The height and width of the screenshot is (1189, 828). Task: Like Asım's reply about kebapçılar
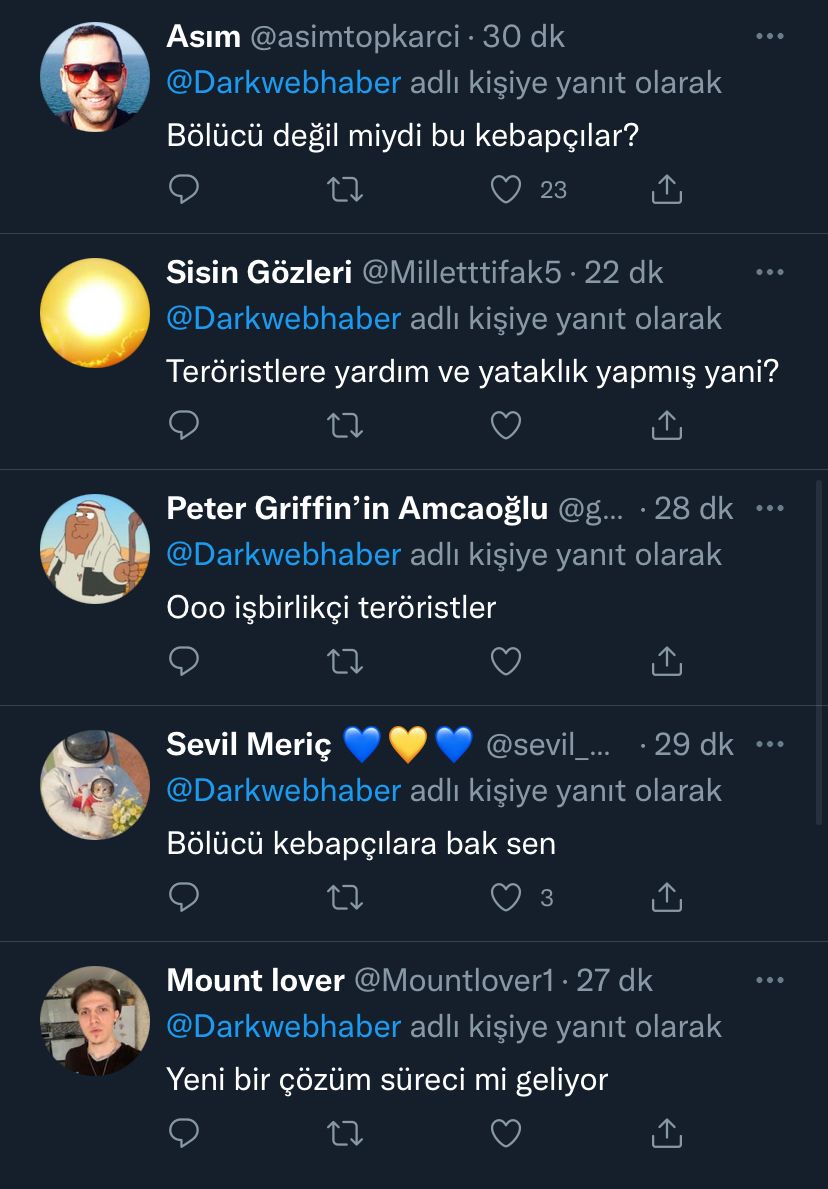[506, 189]
